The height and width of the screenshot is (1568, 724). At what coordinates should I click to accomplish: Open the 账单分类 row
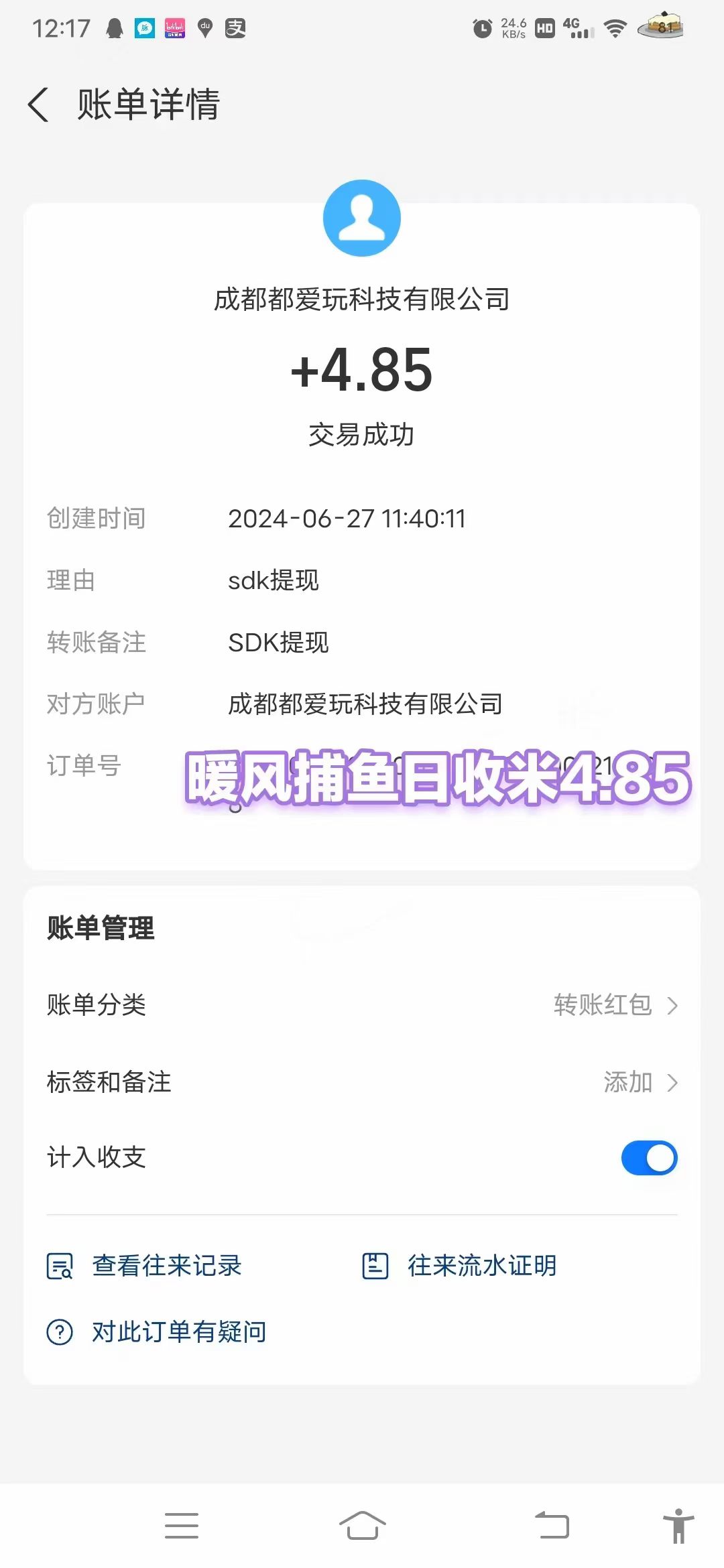(362, 1005)
